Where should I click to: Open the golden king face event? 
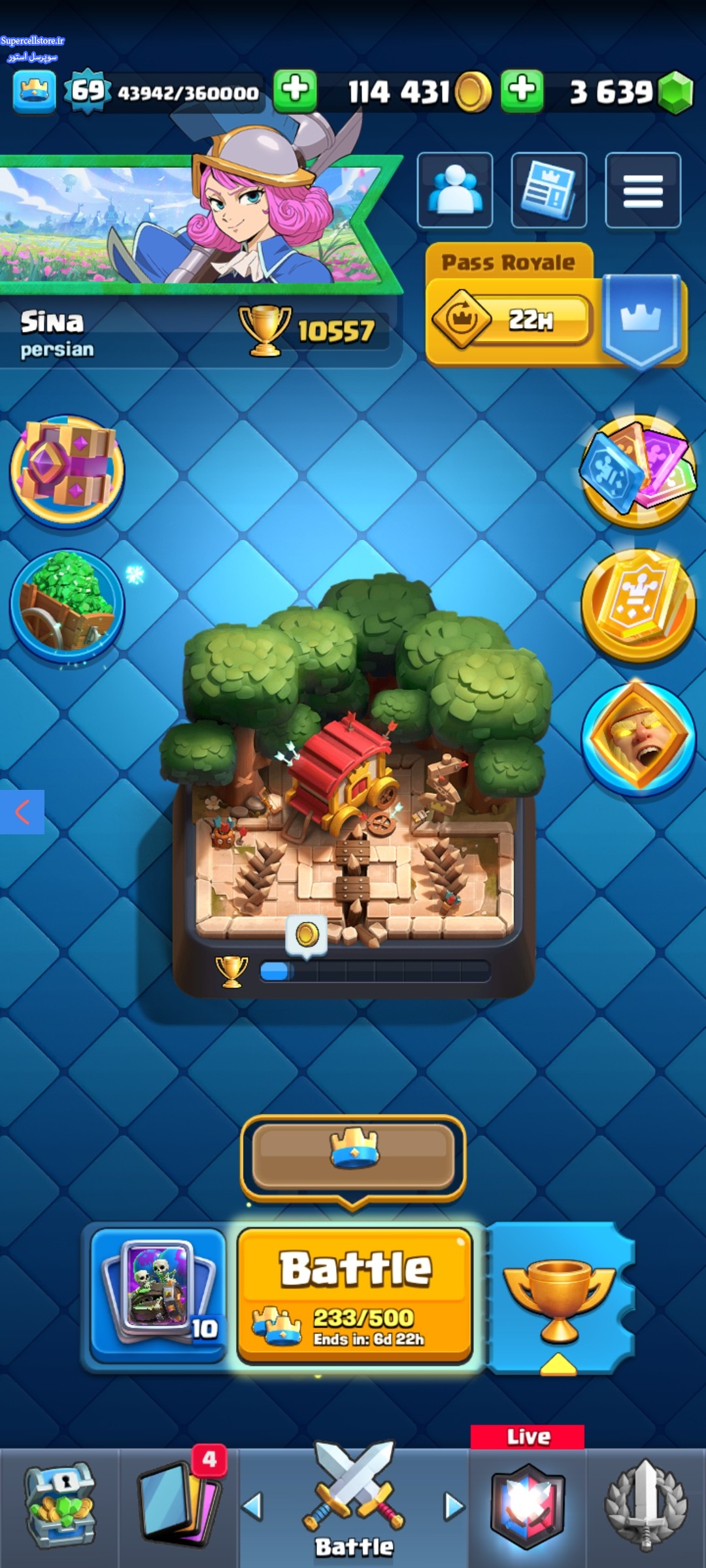point(638,737)
